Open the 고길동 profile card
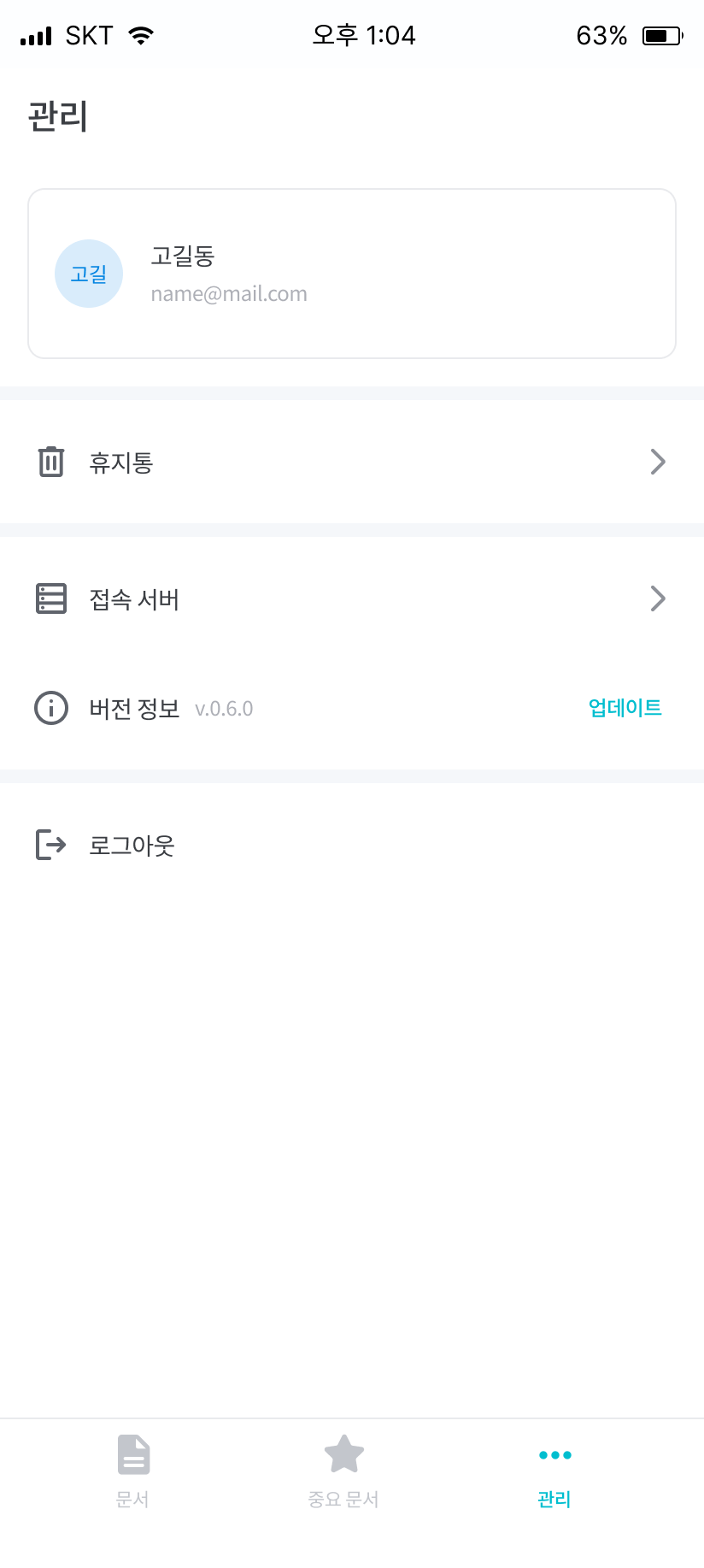The image size is (704, 1568). click(352, 272)
